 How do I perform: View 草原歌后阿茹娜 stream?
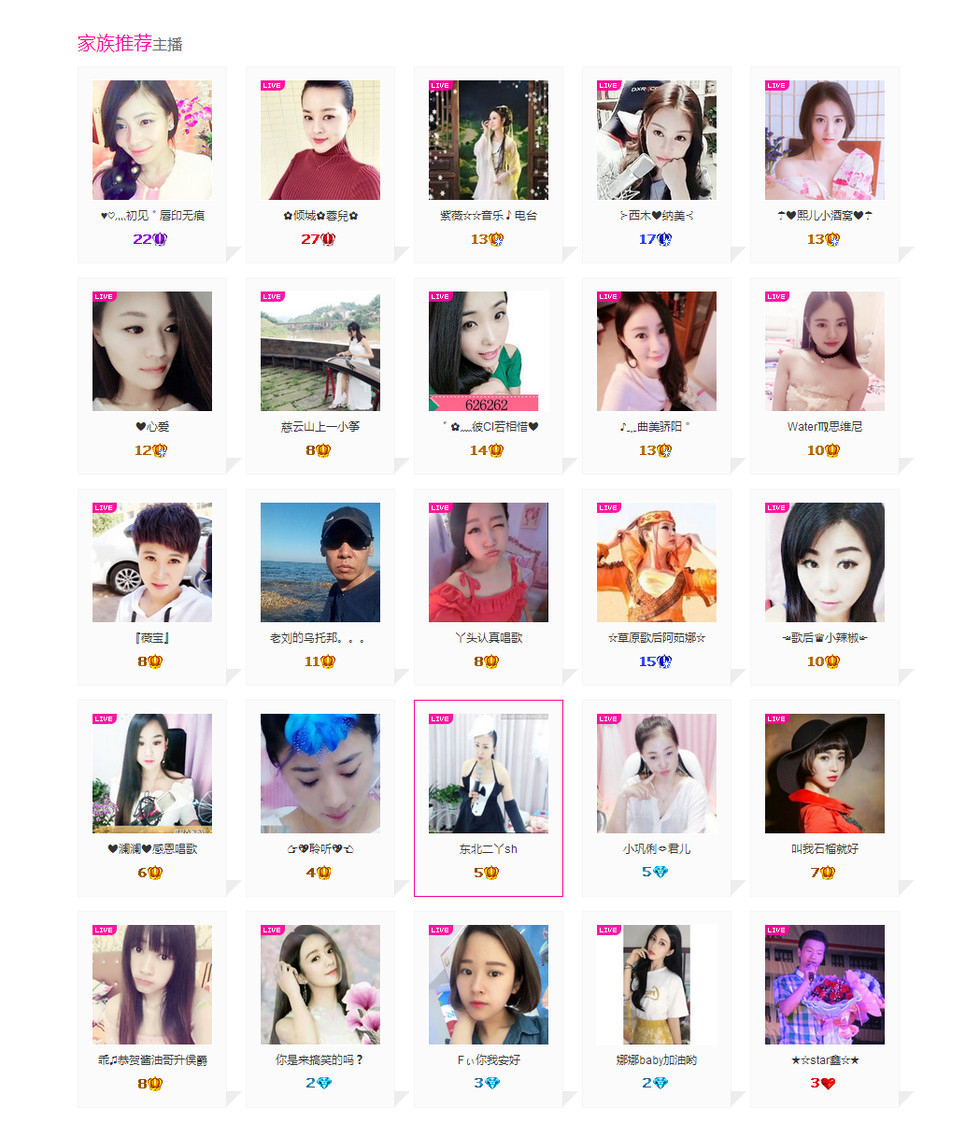656,562
